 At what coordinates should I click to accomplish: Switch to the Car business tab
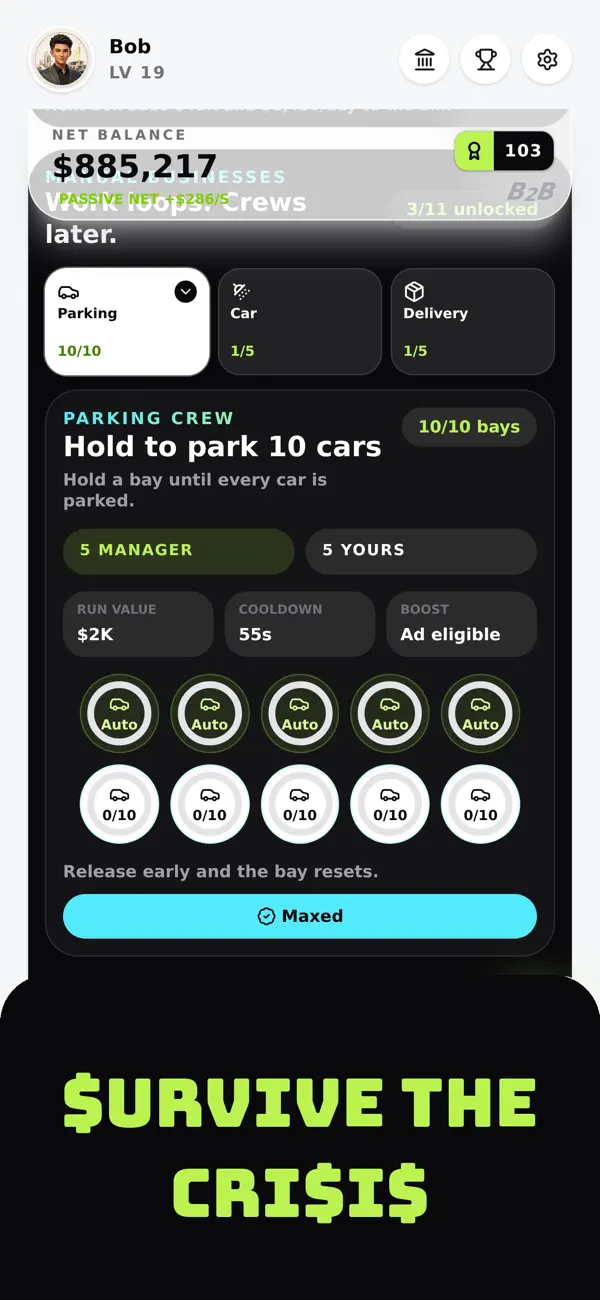(x=300, y=321)
